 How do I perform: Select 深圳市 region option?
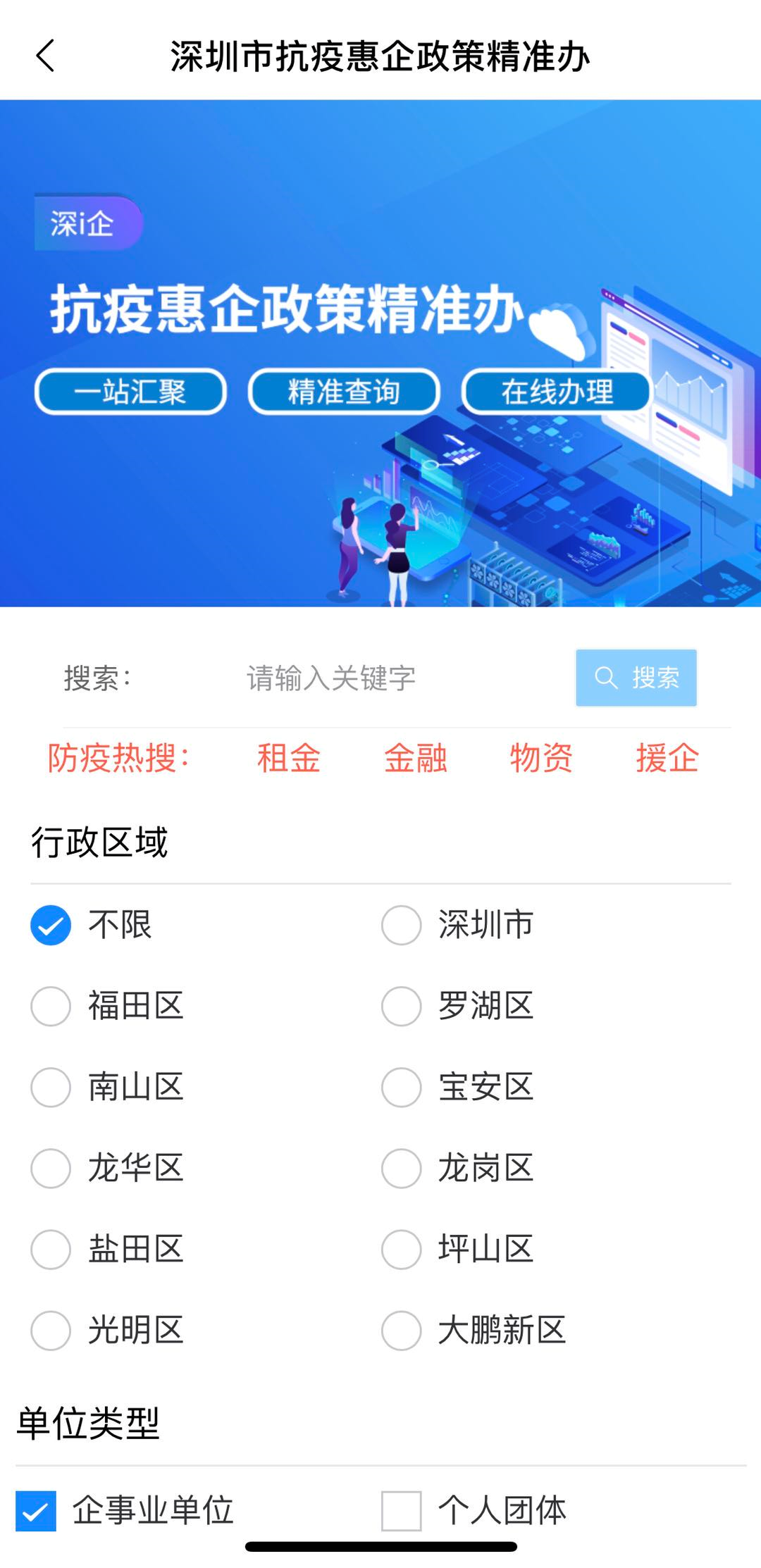pyautogui.click(x=402, y=925)
